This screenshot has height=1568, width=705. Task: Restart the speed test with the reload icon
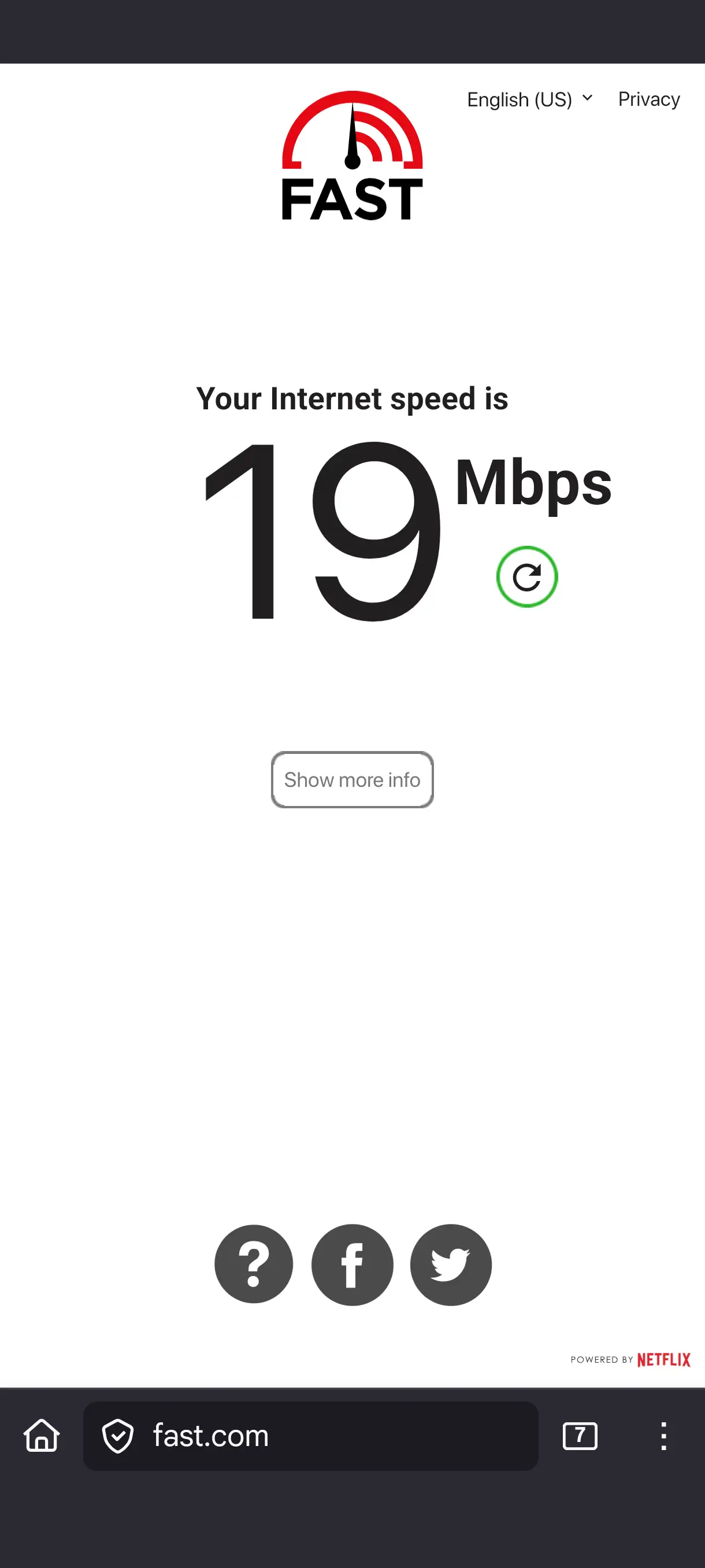click(527, 576)
